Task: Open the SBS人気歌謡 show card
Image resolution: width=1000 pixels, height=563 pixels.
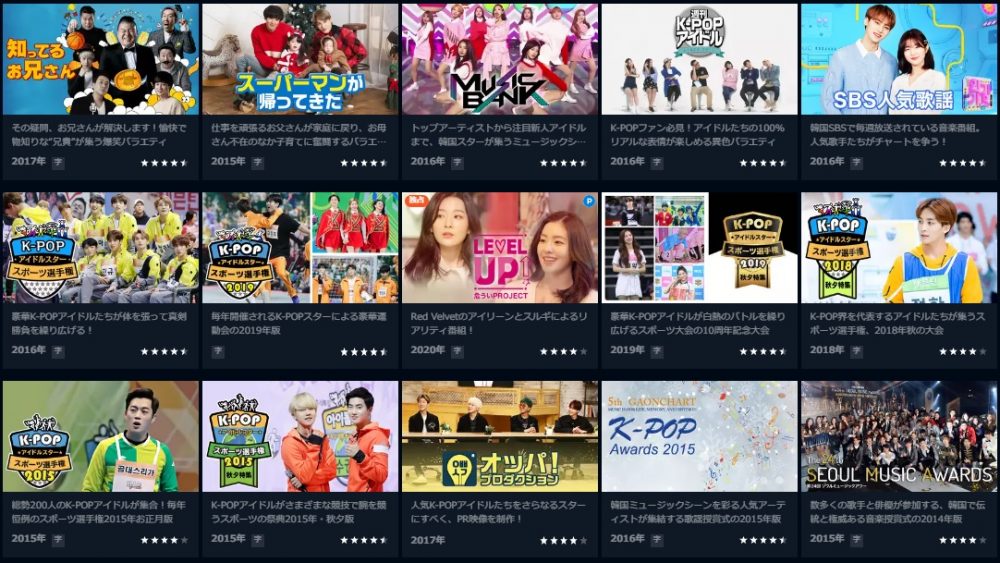Action: coord(899,60)
